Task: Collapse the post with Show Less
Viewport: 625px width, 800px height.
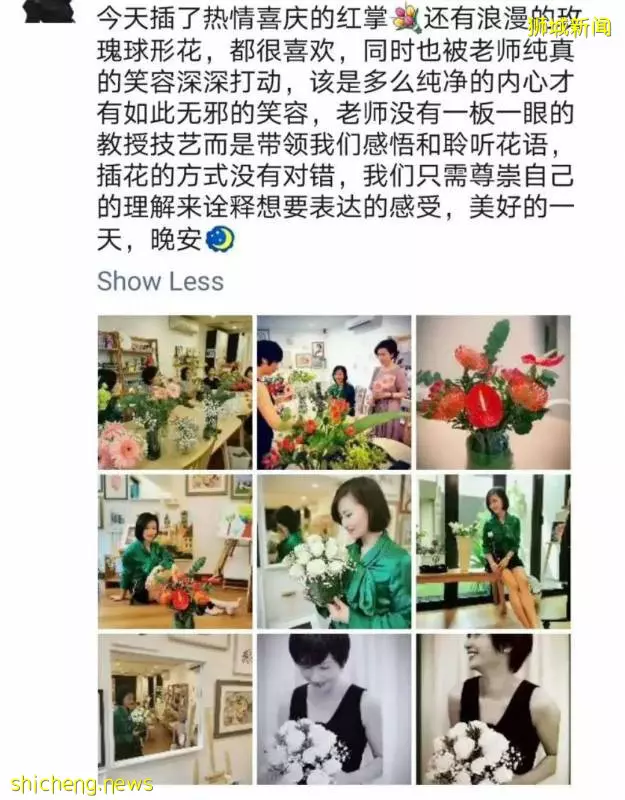Action: 160,281
